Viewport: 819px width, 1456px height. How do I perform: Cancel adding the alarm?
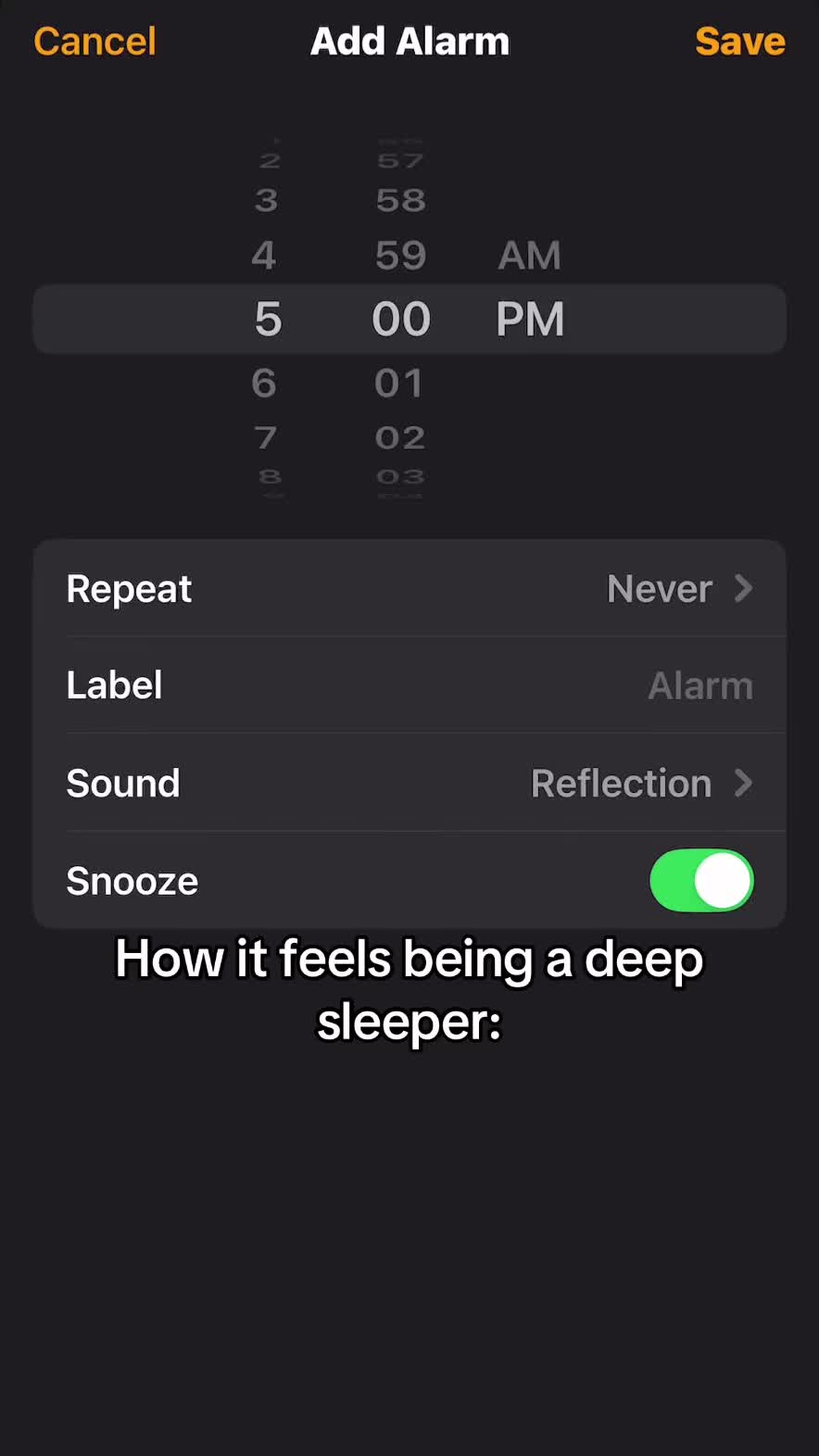(x=94, y=42)
